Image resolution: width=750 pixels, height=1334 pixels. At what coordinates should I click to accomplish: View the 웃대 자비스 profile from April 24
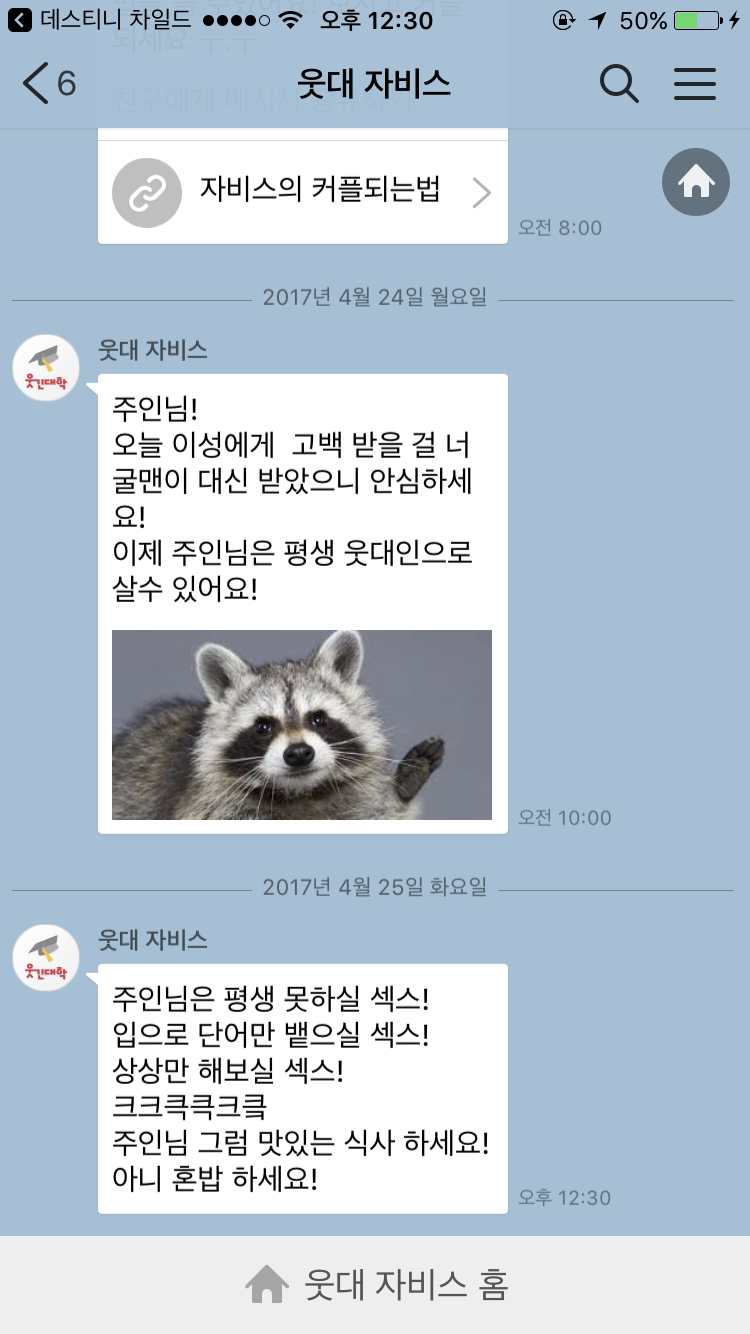pos(46,368)
